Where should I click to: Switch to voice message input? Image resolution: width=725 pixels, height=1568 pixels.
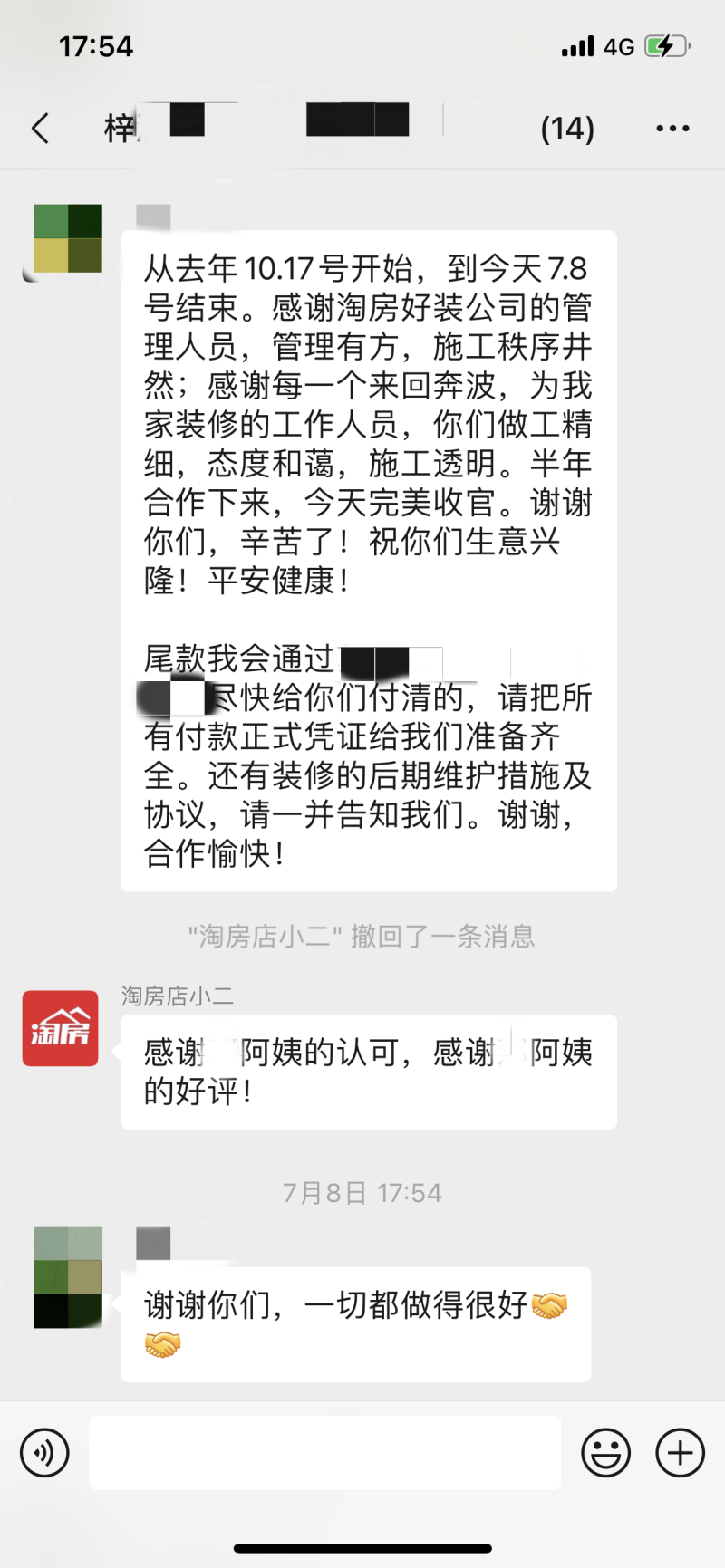[44, 1453]
